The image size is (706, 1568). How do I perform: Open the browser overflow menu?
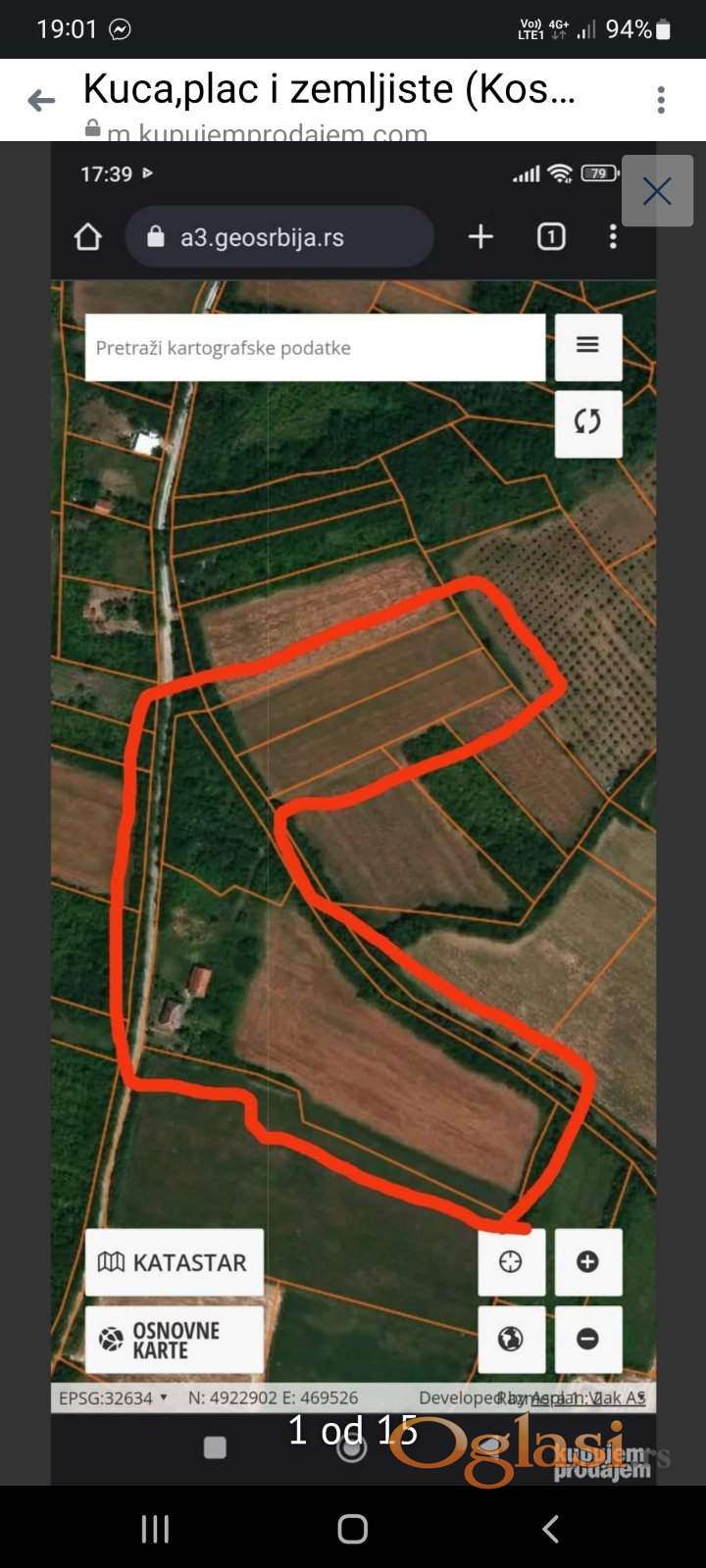661,100
